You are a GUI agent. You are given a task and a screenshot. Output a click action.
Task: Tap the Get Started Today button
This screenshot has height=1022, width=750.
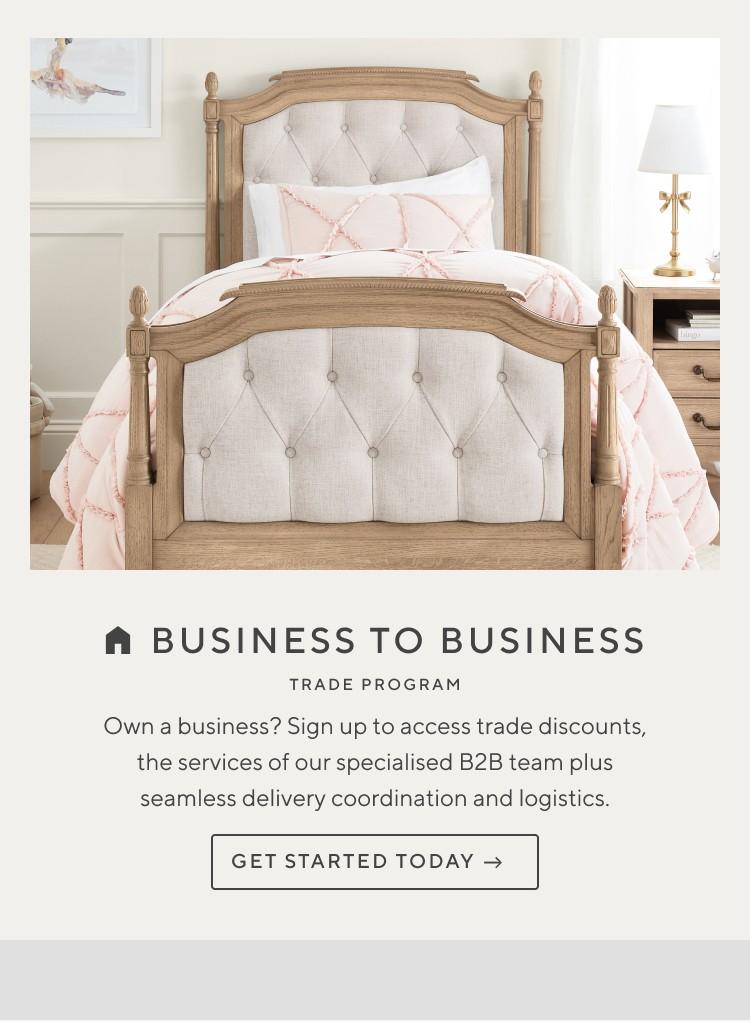point(374,862)
